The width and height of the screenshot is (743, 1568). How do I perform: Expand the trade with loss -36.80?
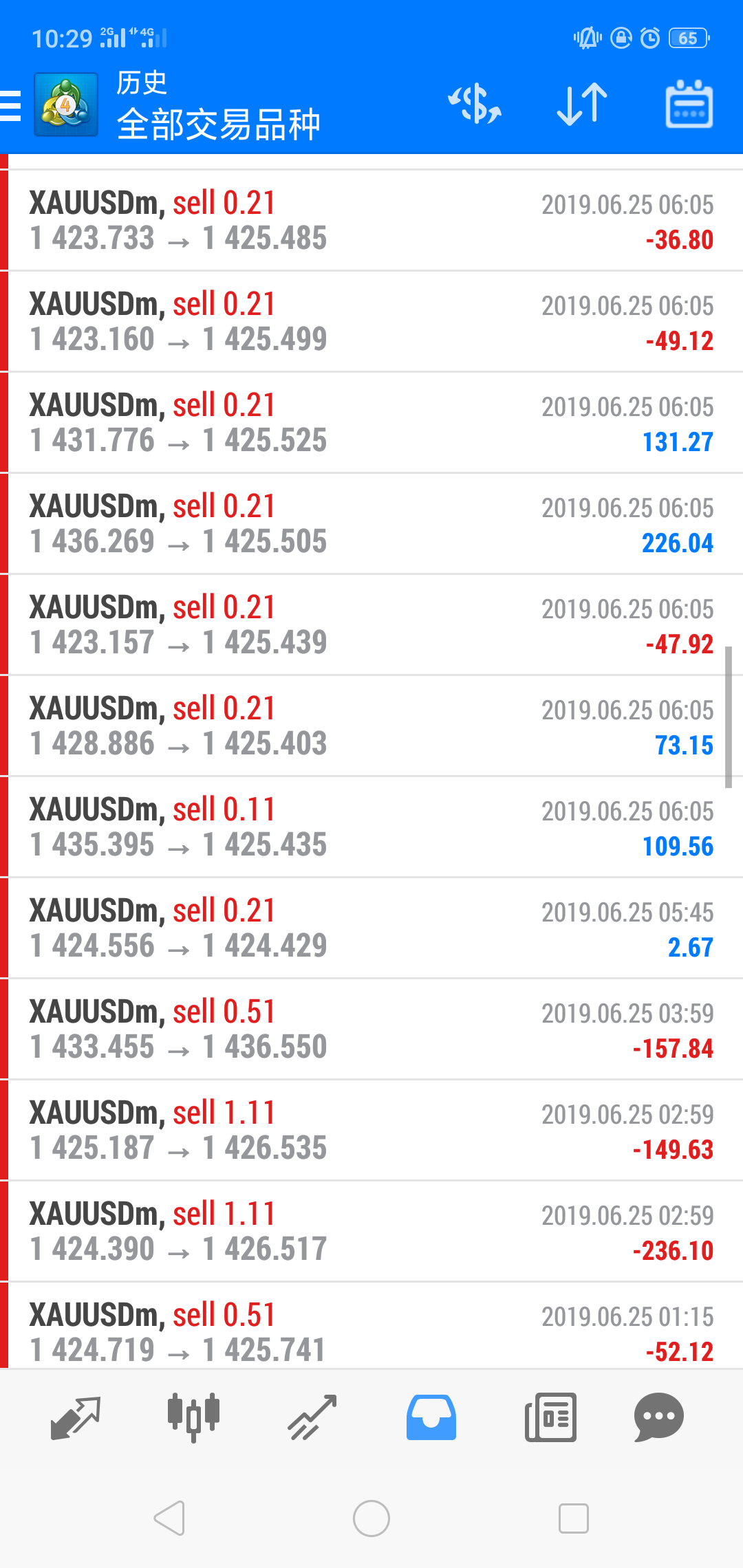click(x=371, y=220)
